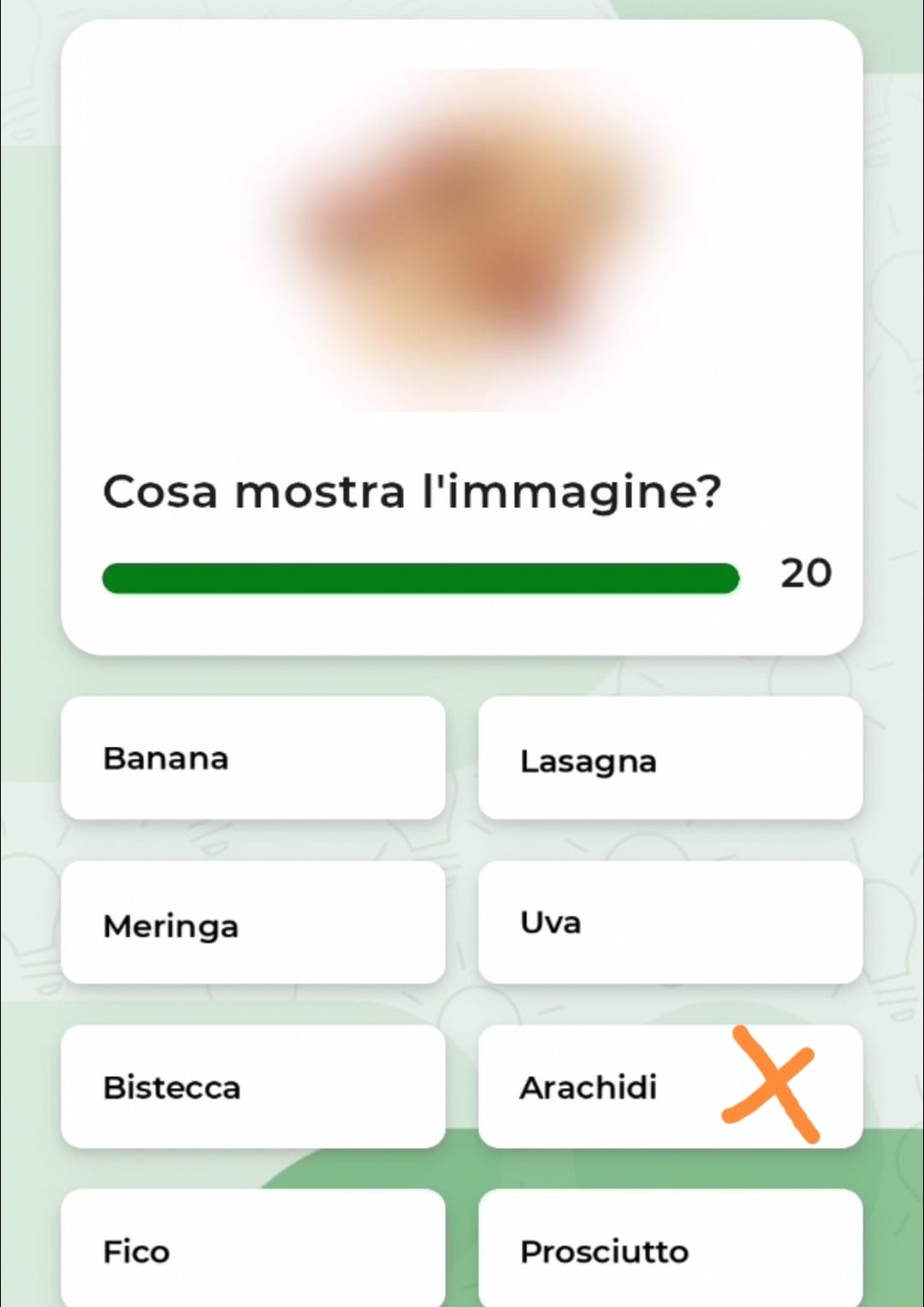Pick the Meringa option

(x=252, y=923)
